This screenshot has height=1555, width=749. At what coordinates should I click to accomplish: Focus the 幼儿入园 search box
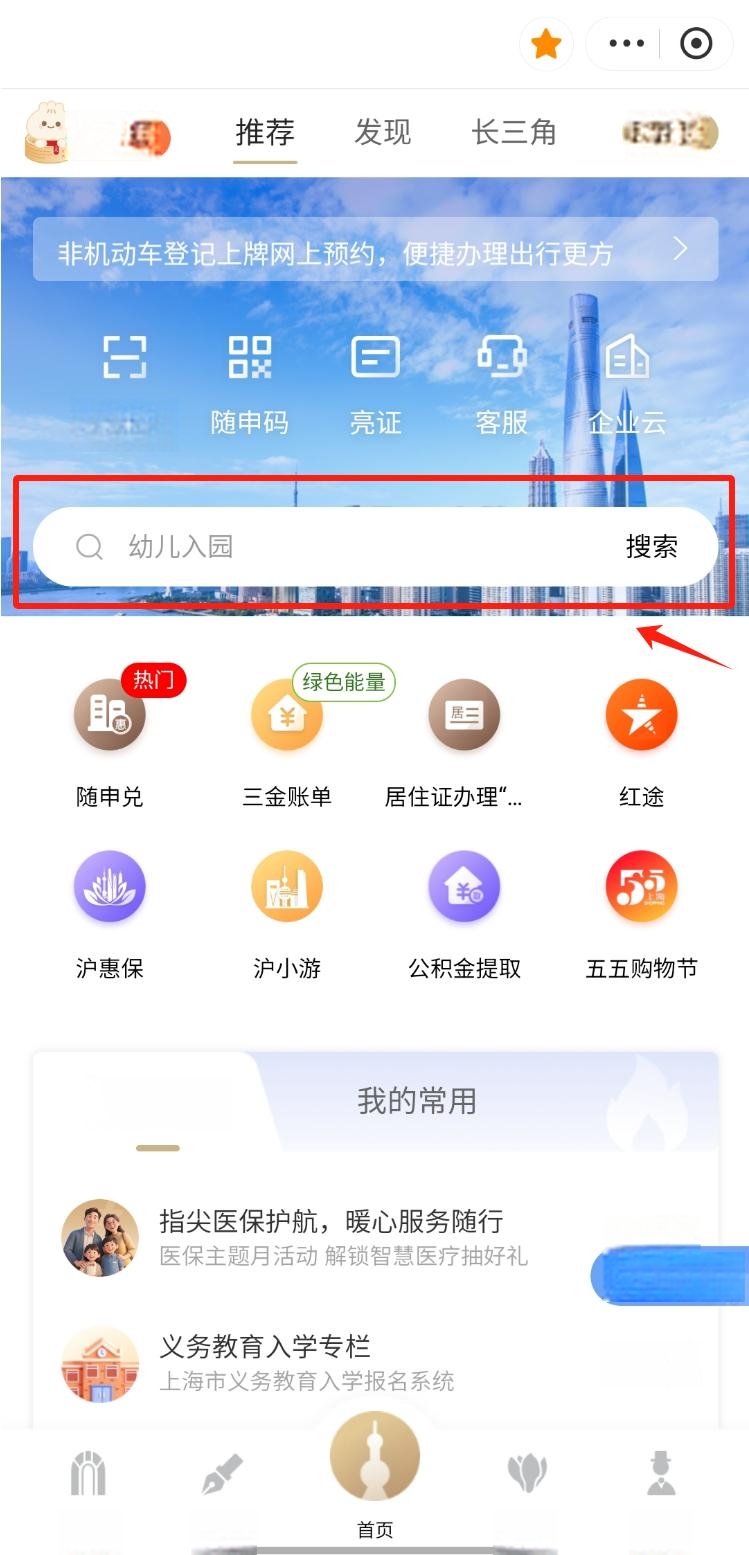pos(330,546)
